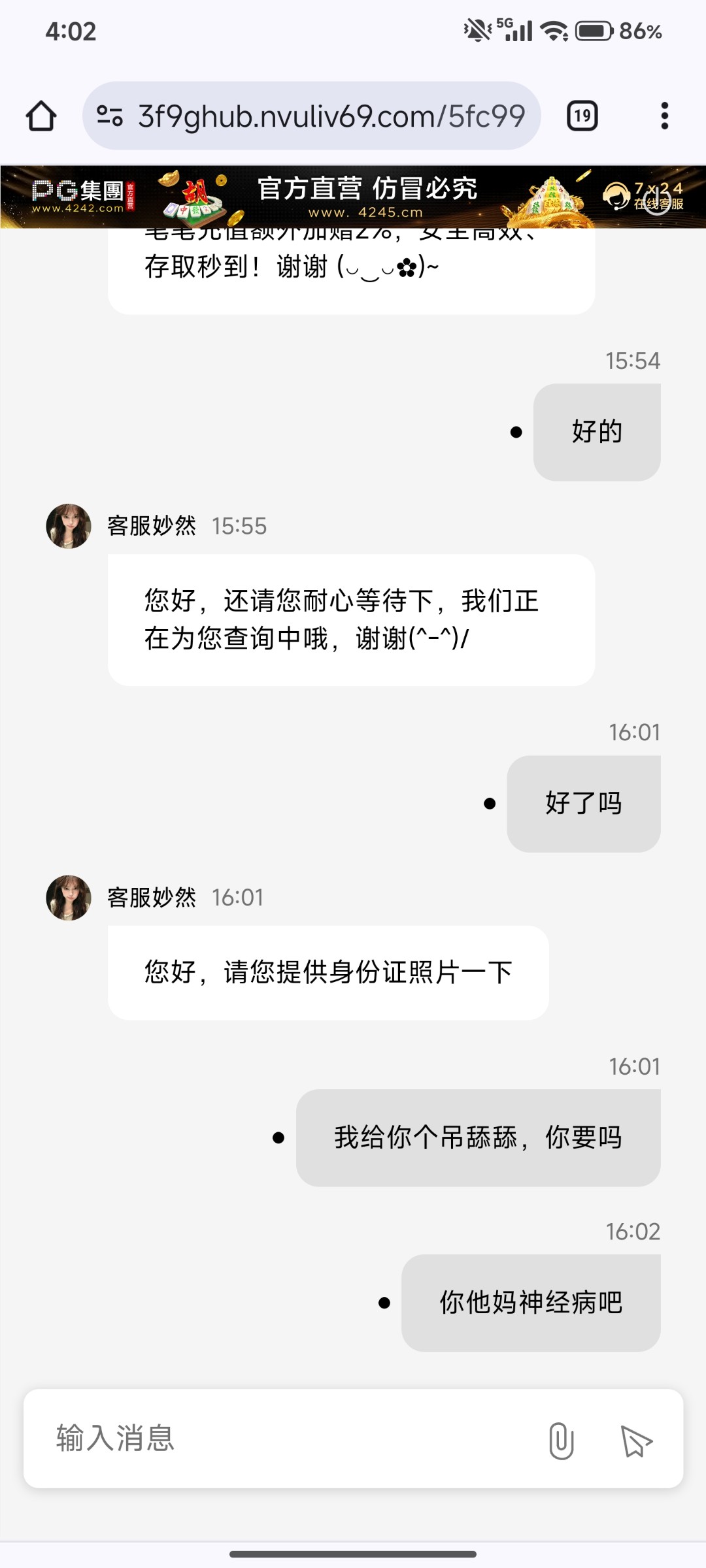Open the browser overflow menu
The height and width of the screenshot is (1568, 706).
(x=664, y=116)
